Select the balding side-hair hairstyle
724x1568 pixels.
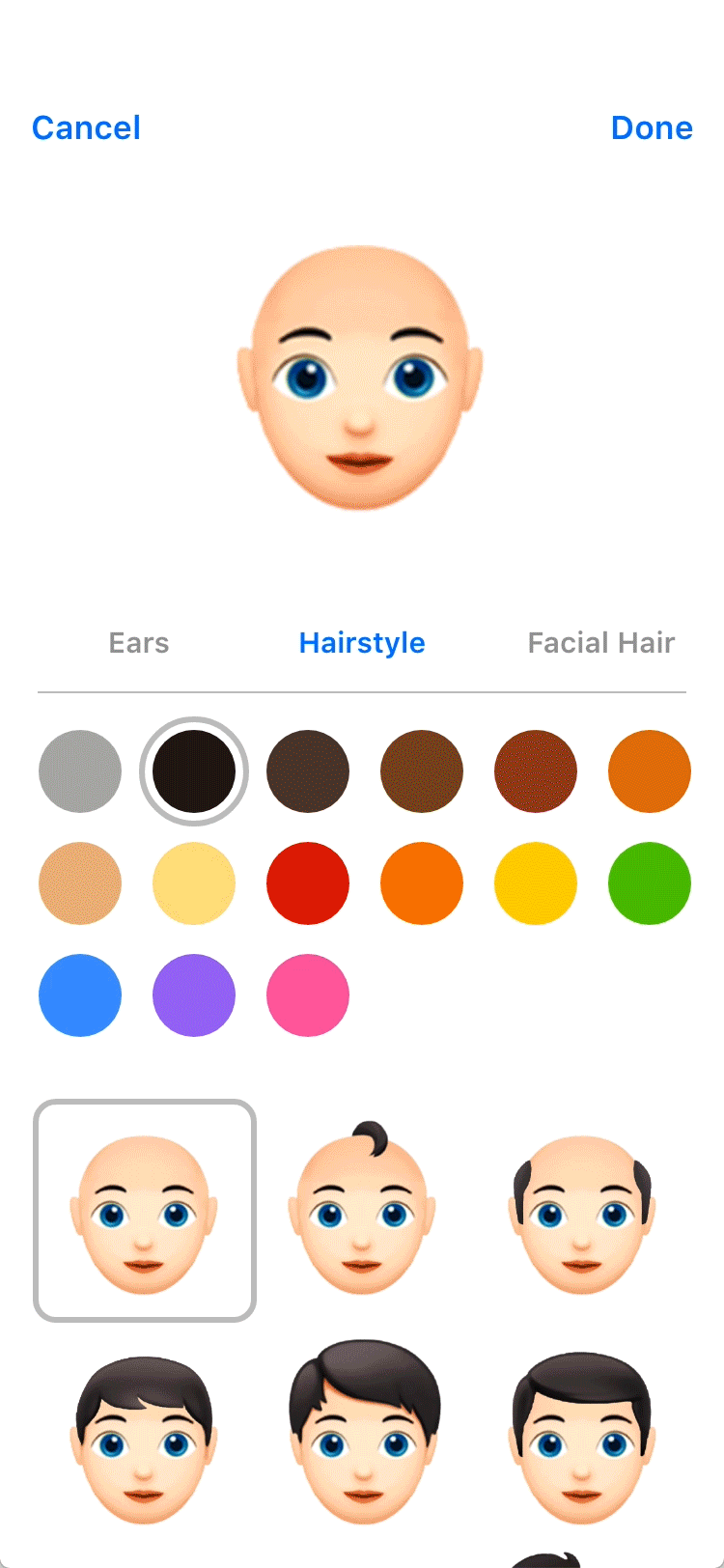click(x=581, y=1211)
